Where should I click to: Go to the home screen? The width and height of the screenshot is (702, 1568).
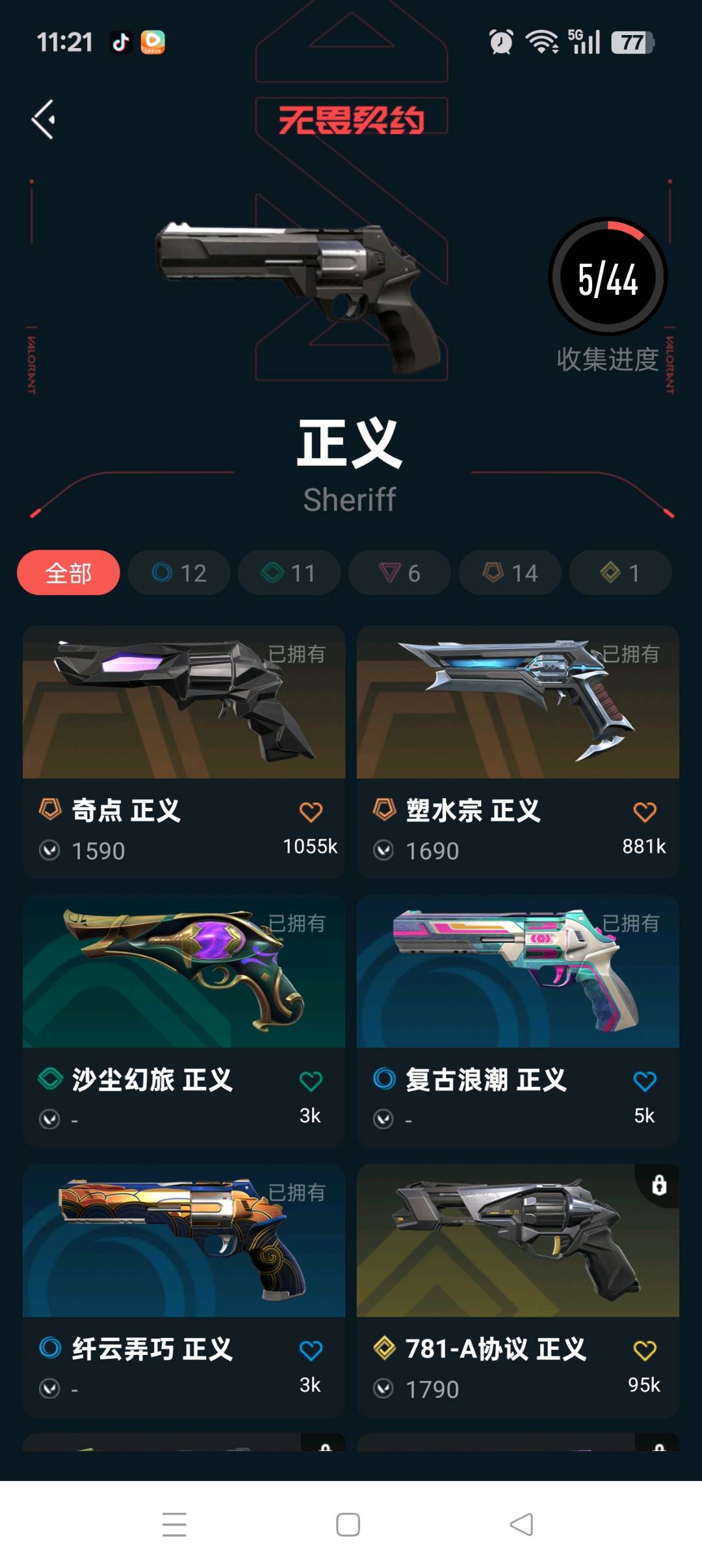point(348,1524)
